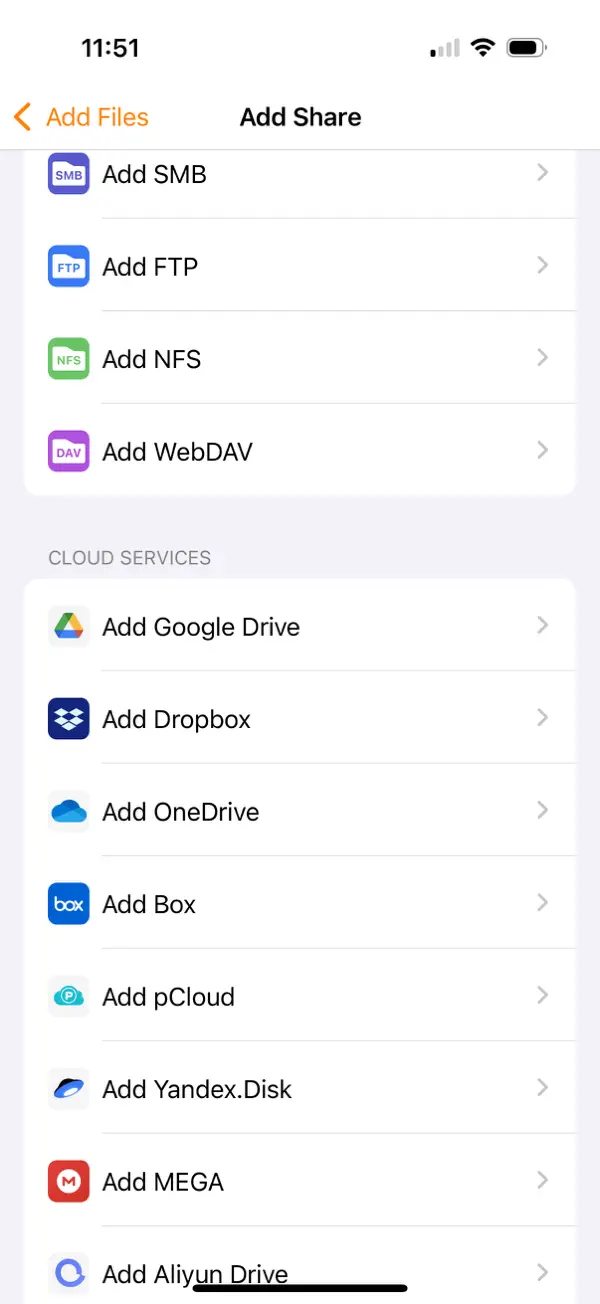Open the Add Box row
This screenshot has width=600, height=1304.
(x=300, y=904)
